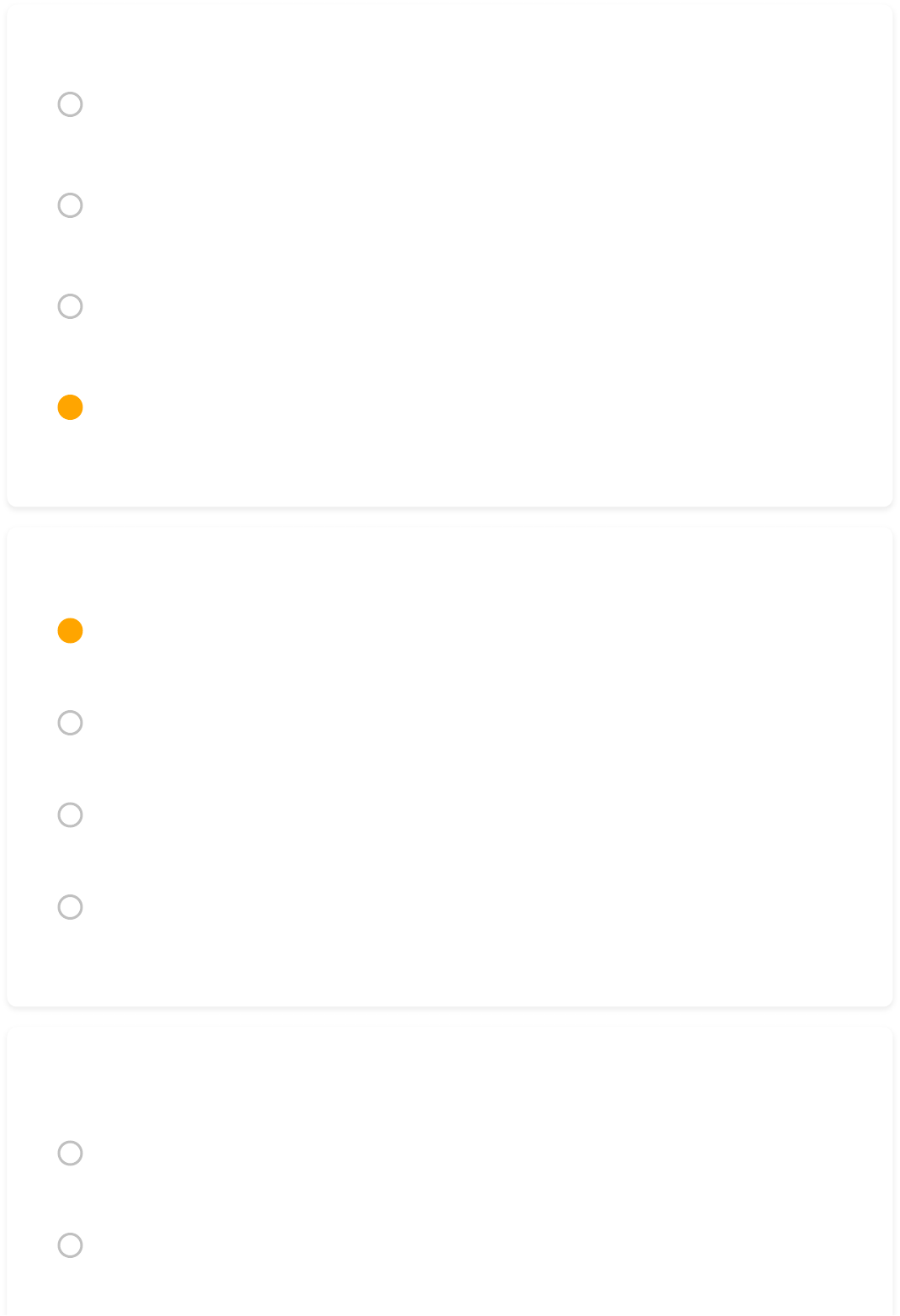
Task: Choose fourth radio option in middle card
Action: click(x=70, y=907)
